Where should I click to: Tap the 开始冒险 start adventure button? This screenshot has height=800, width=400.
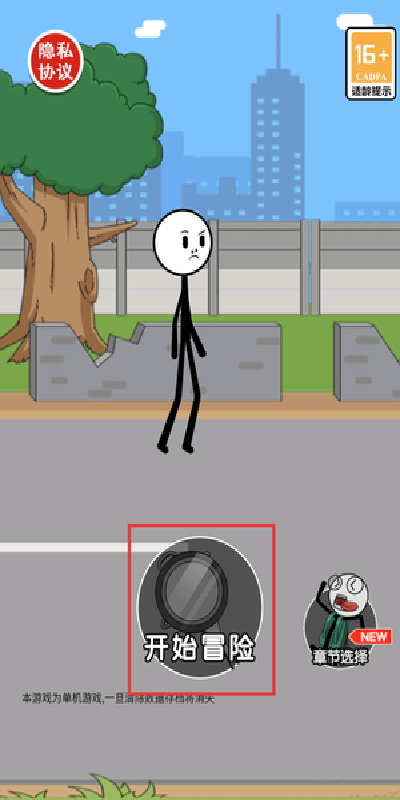point(200,607)
